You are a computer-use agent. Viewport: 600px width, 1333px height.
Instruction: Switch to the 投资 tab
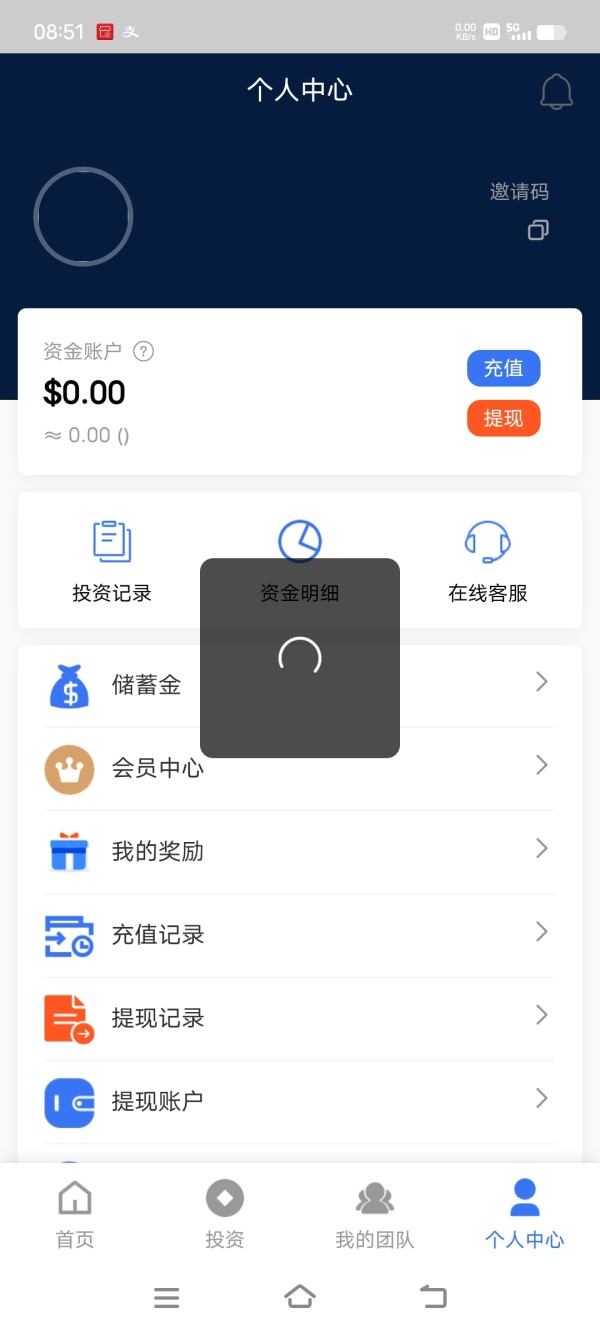click(x=225, y=1213)
